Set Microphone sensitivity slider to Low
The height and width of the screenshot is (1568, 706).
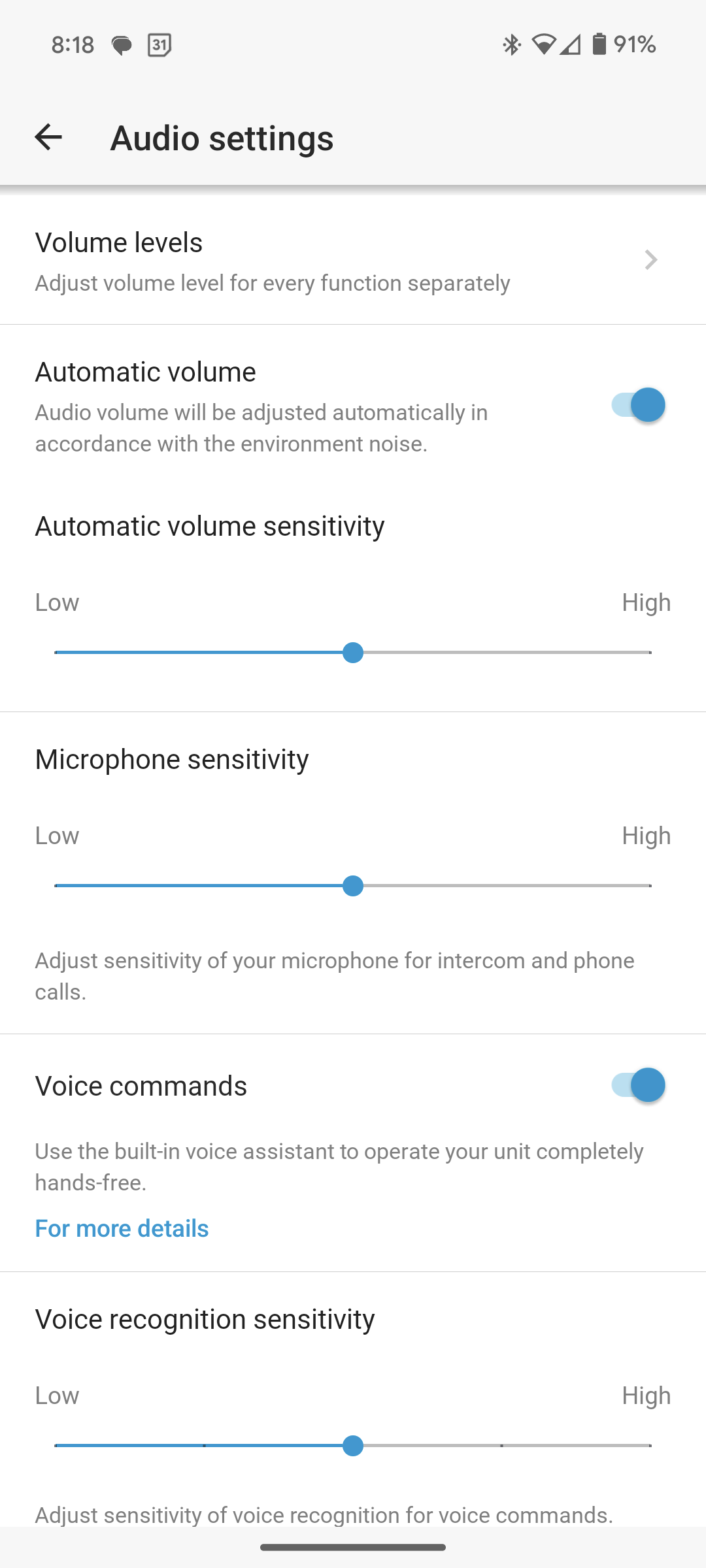pos(57,886)
